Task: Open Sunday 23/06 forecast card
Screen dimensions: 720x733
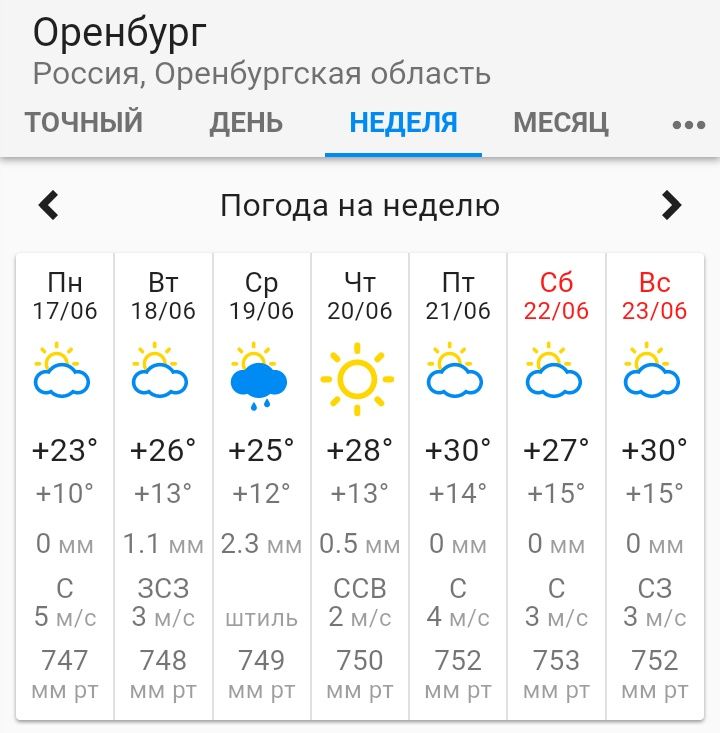Action: point(654,485)
